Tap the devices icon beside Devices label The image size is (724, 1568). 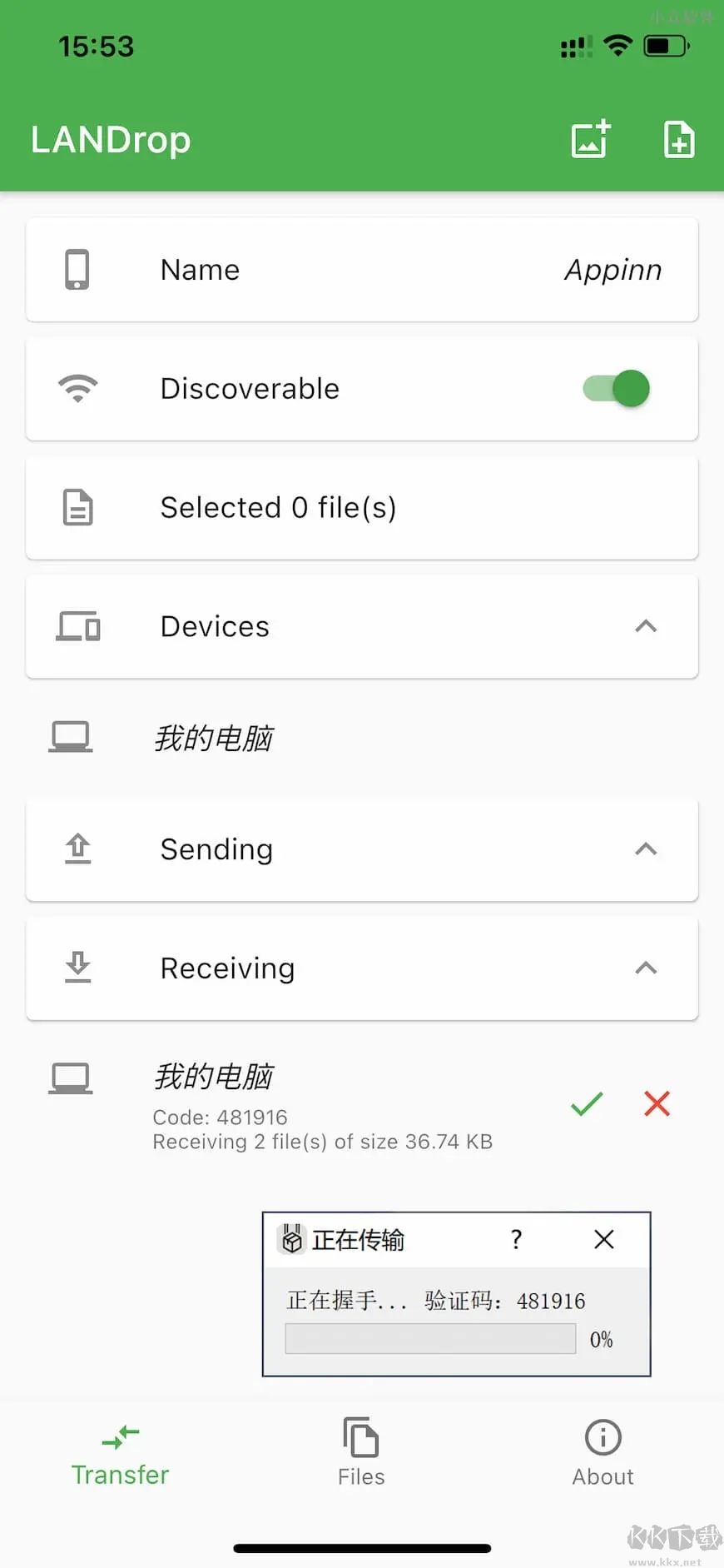pyautogui.click(x=77, y=626)
